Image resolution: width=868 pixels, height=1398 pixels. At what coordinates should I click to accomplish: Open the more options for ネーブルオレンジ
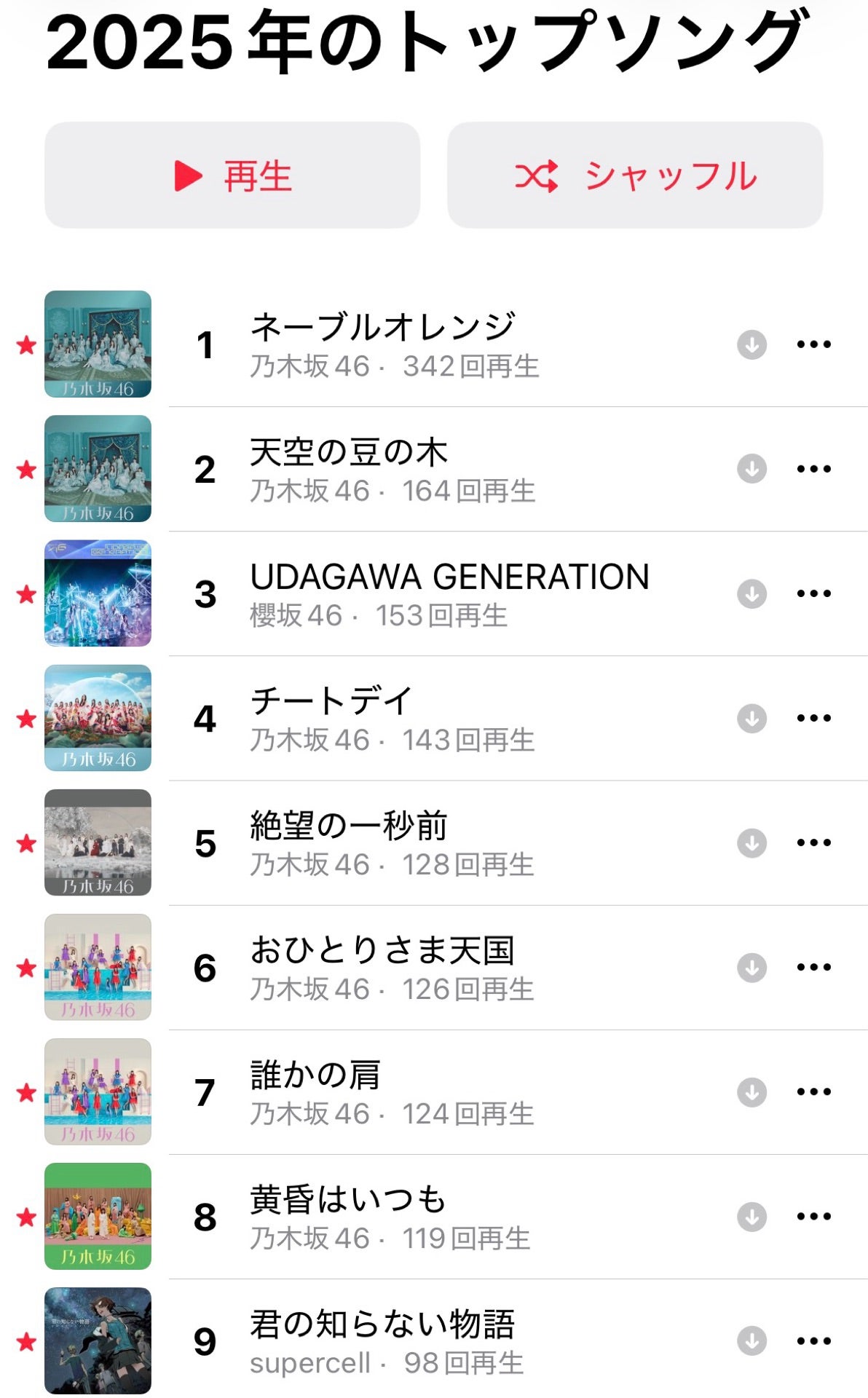coord(813,344)
